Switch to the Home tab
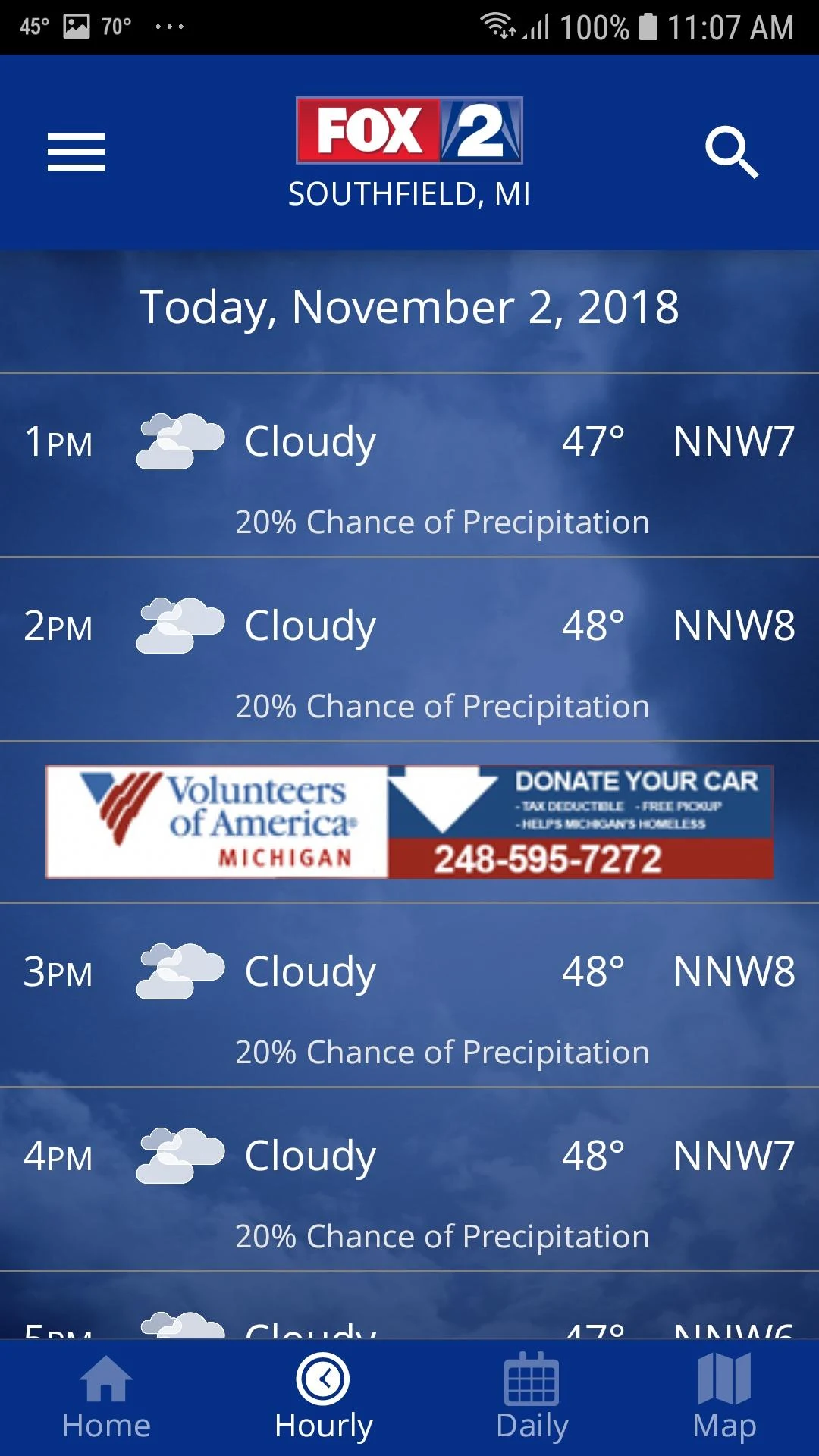This screenshot has width=819, height=1456. coord(106,1398)
